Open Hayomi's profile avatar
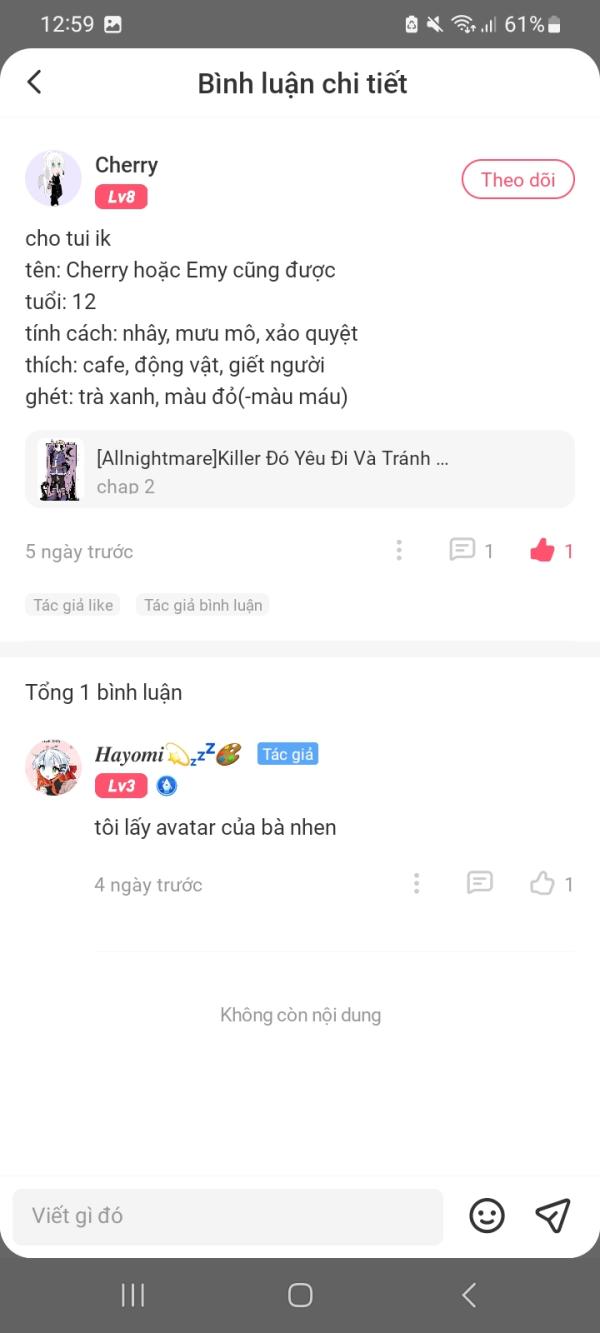This screenshot has height=1333, width=600. (x=53, y=767)
